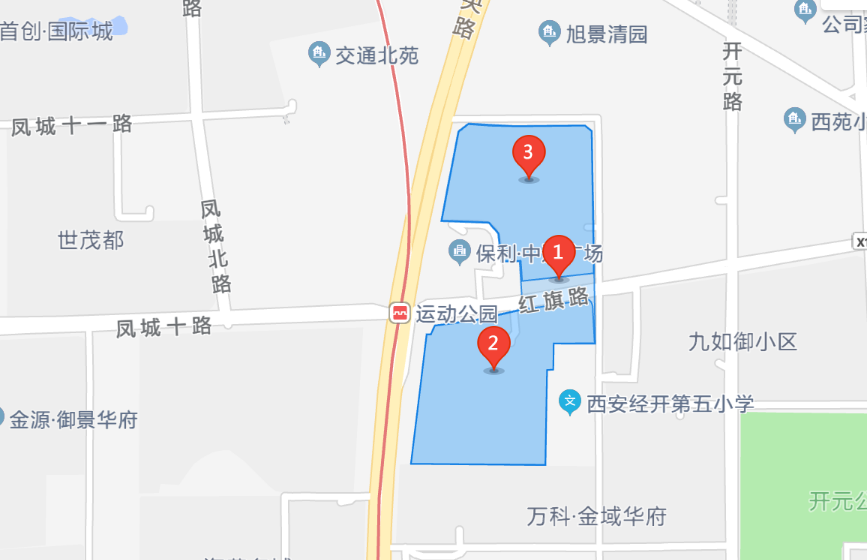Tap the red map marker numbered 2
This screenshot has width=867, height=560.
(493, 347)
